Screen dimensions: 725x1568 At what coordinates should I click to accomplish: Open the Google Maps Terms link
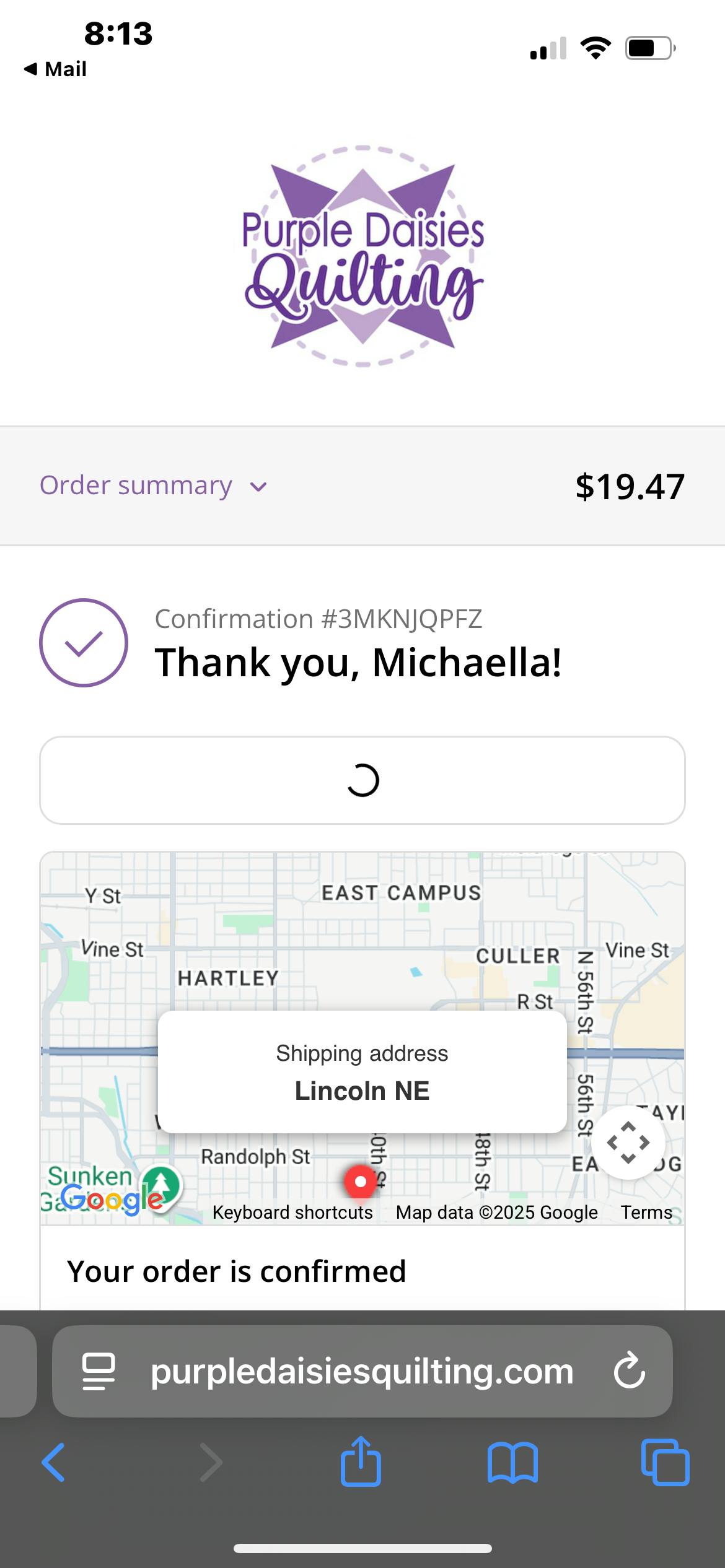646,1212
